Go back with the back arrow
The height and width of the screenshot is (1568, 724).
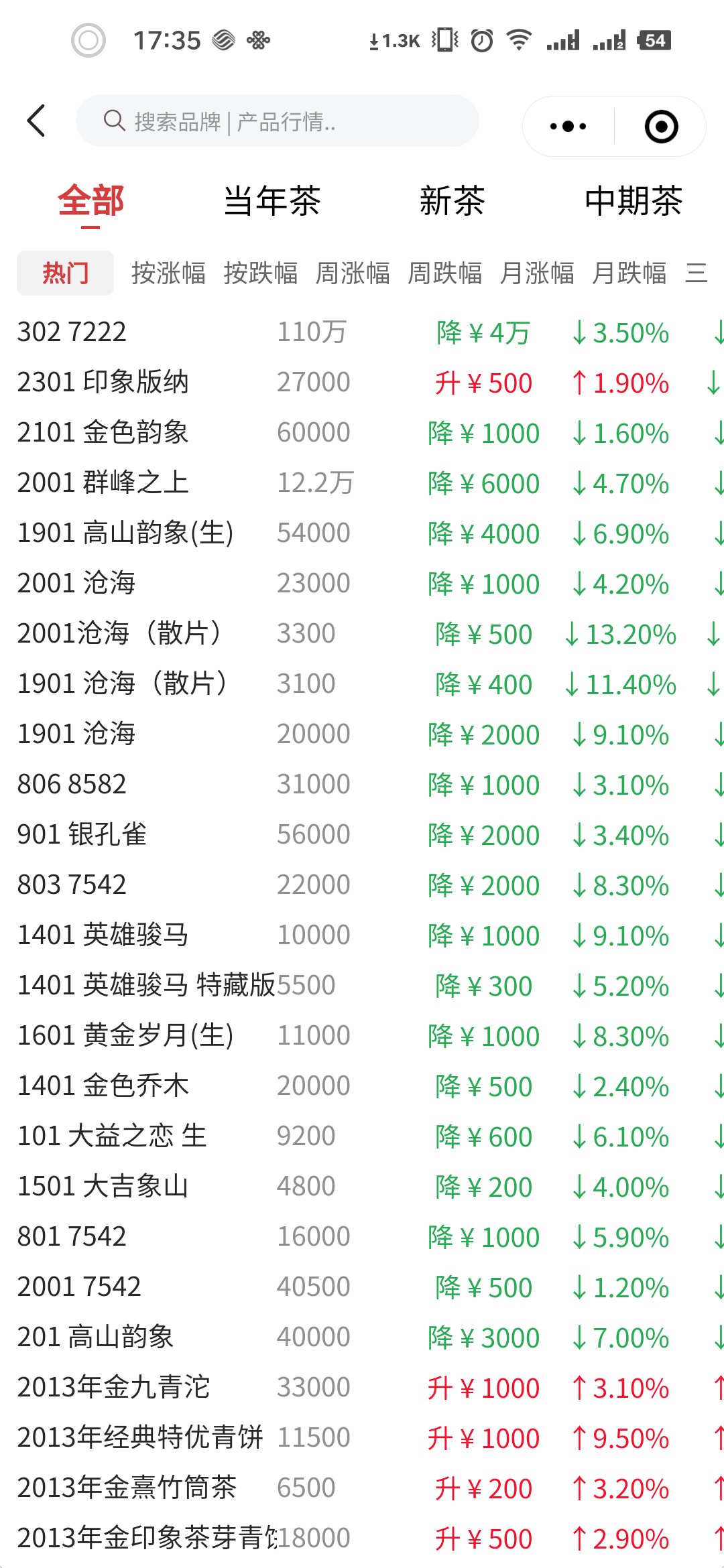(x=36, y=121)
